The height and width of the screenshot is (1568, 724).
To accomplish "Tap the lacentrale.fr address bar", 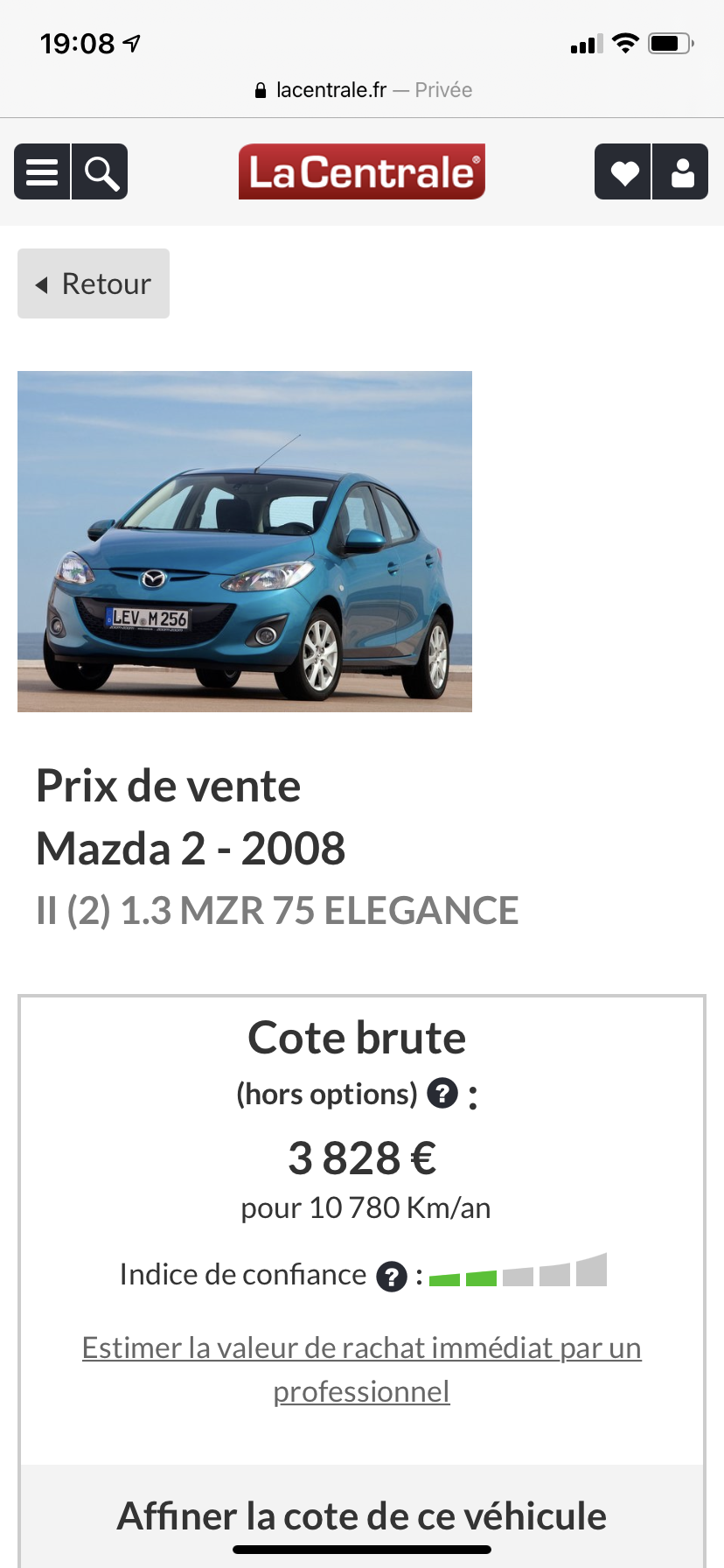I will [362, 90].
